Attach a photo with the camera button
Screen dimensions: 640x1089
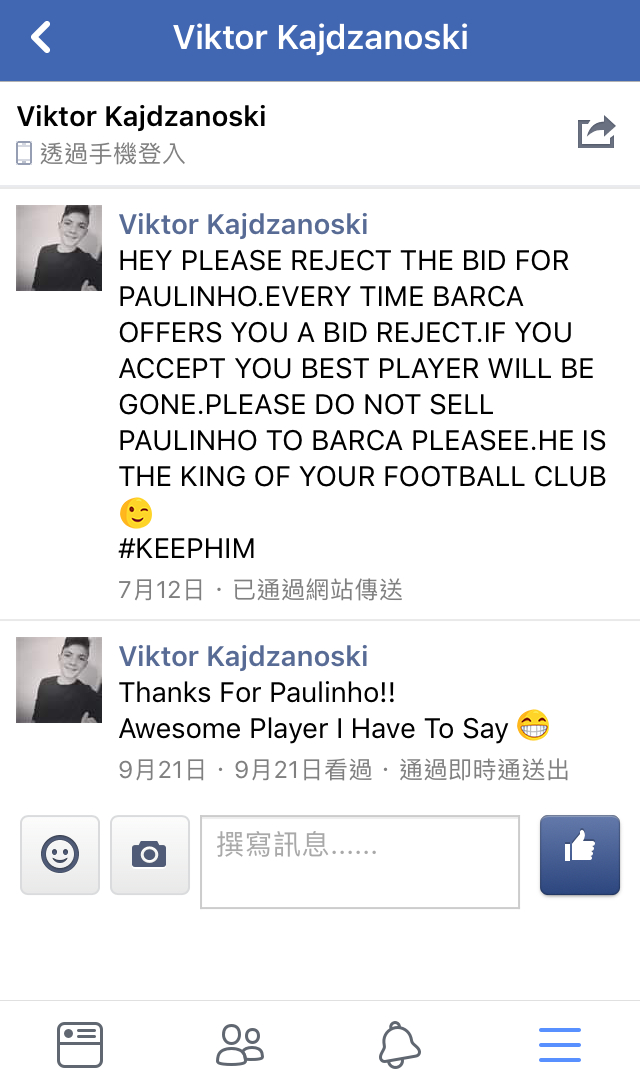tap(149, 855)
